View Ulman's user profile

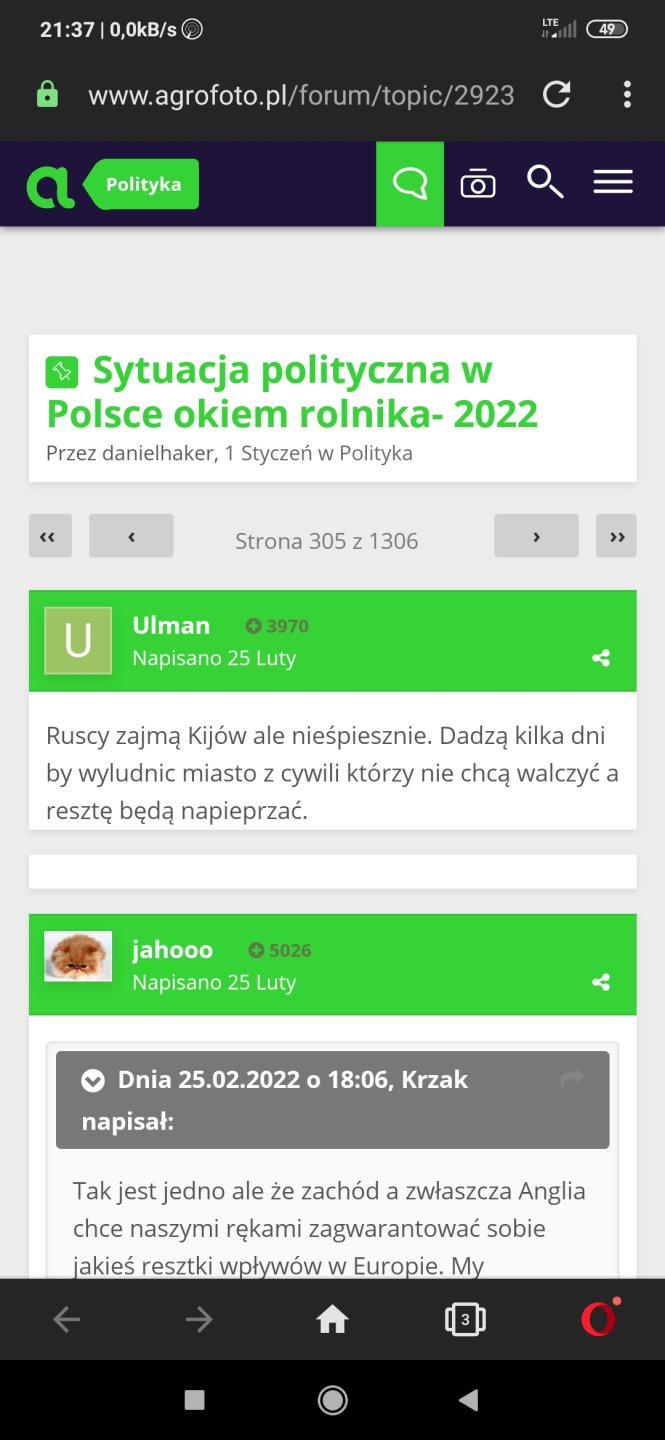pos(171,625)
